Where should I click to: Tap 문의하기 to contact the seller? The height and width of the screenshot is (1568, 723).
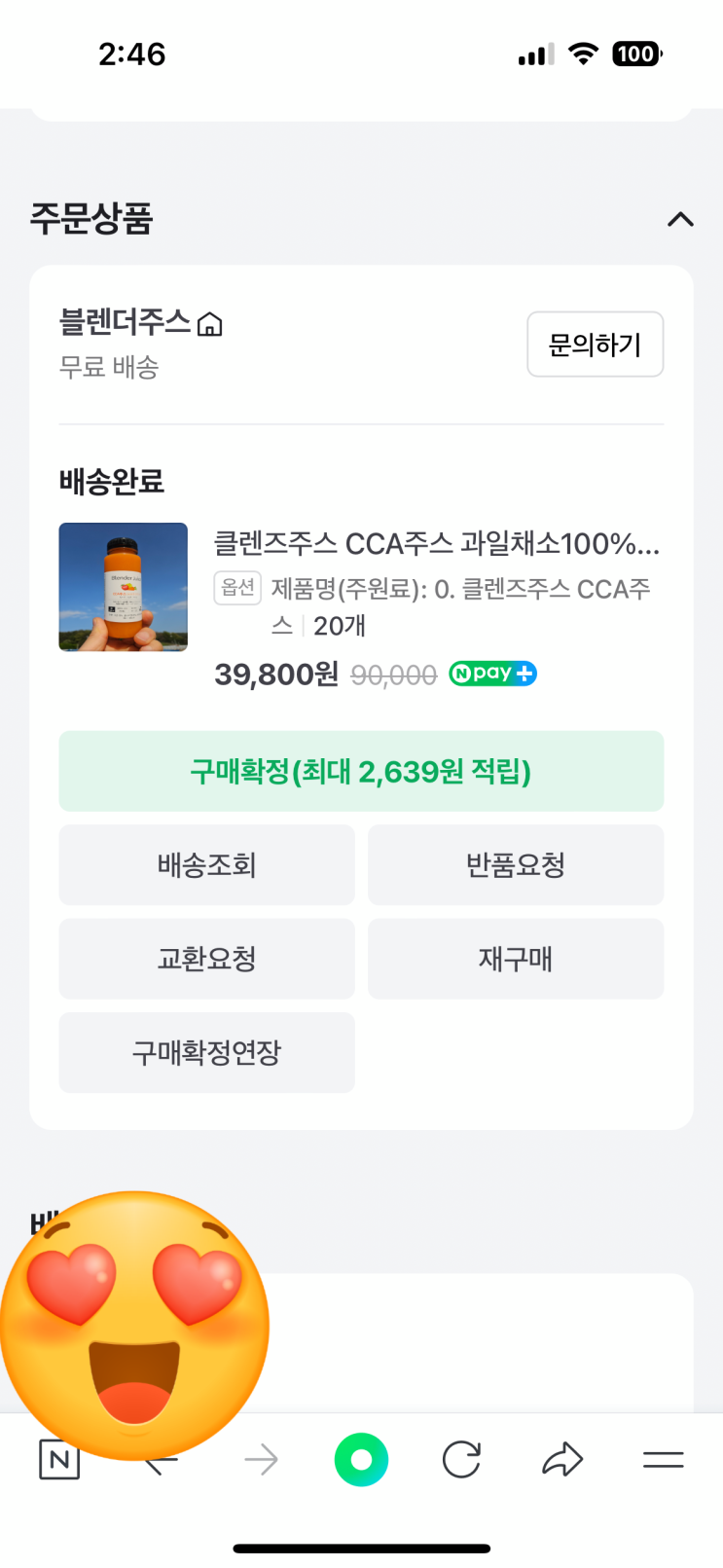595,344
